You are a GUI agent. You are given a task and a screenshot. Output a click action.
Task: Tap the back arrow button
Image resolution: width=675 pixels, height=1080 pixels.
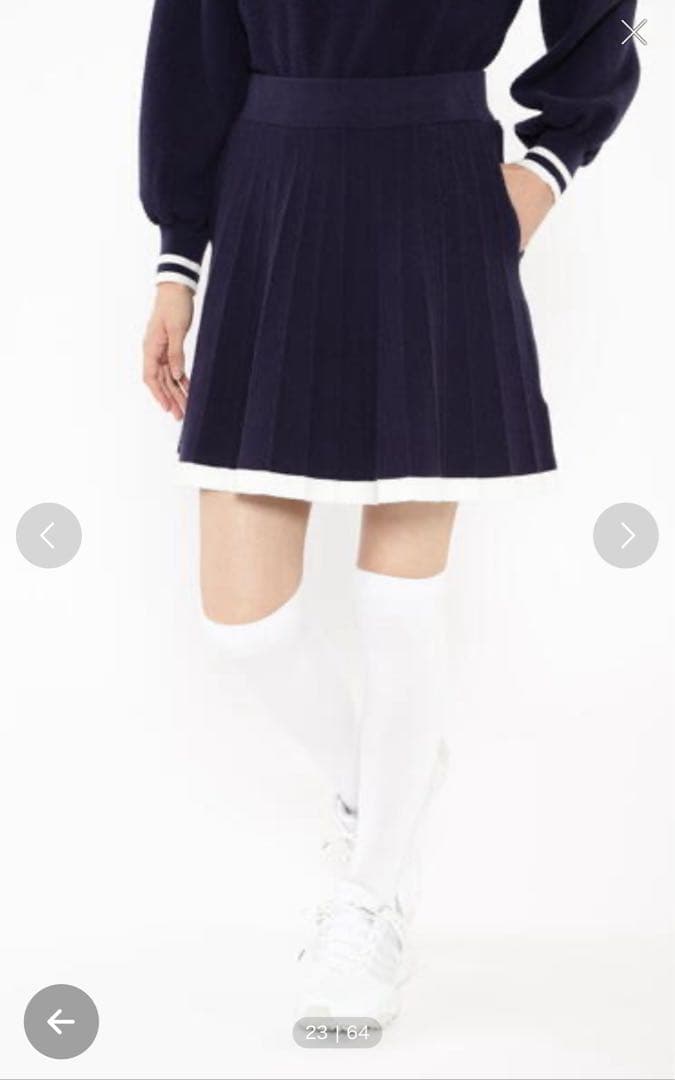(x=62, y=1021)
